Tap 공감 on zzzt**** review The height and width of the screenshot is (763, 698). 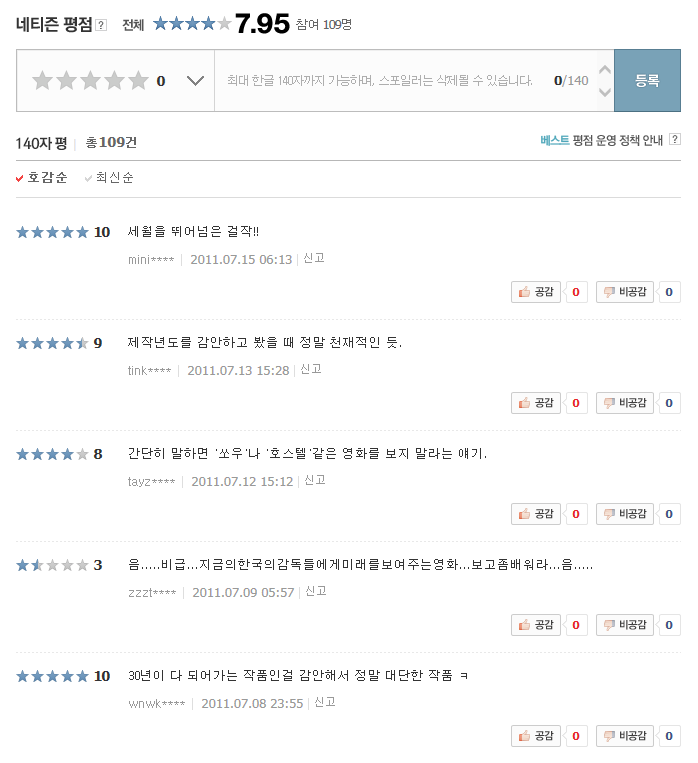point(536,625)
